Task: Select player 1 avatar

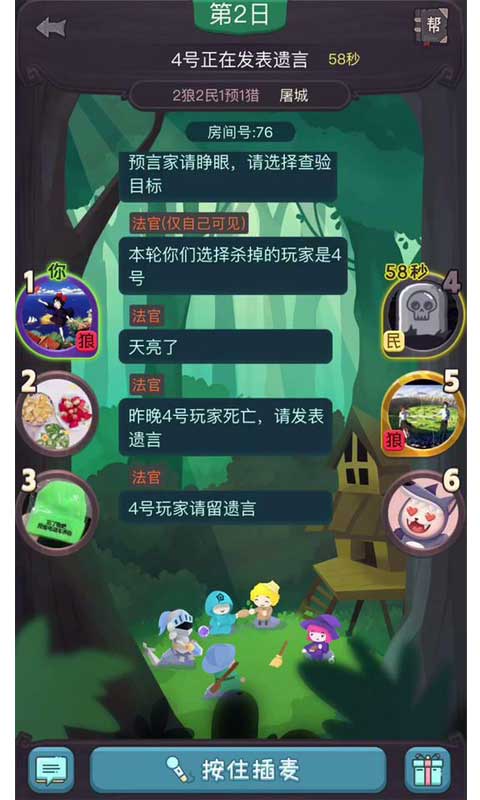Action: [x=58, y=317]
